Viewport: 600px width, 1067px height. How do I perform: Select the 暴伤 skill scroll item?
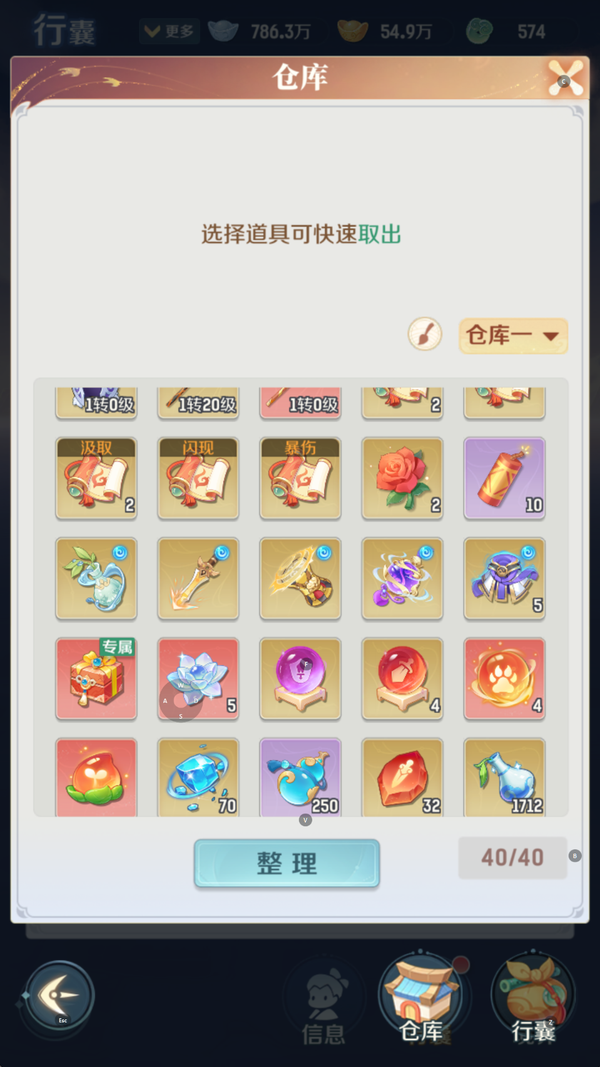point(300,477)
